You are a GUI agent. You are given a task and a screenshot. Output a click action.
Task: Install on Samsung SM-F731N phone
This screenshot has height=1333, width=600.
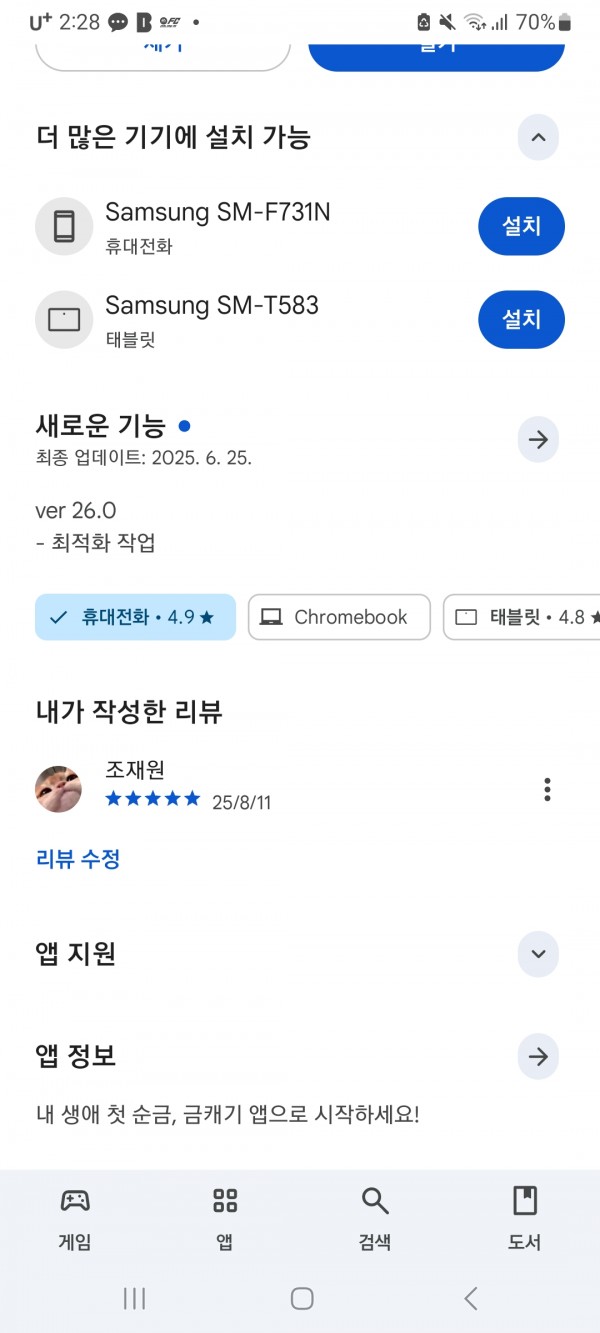click(x=521, y=226)
